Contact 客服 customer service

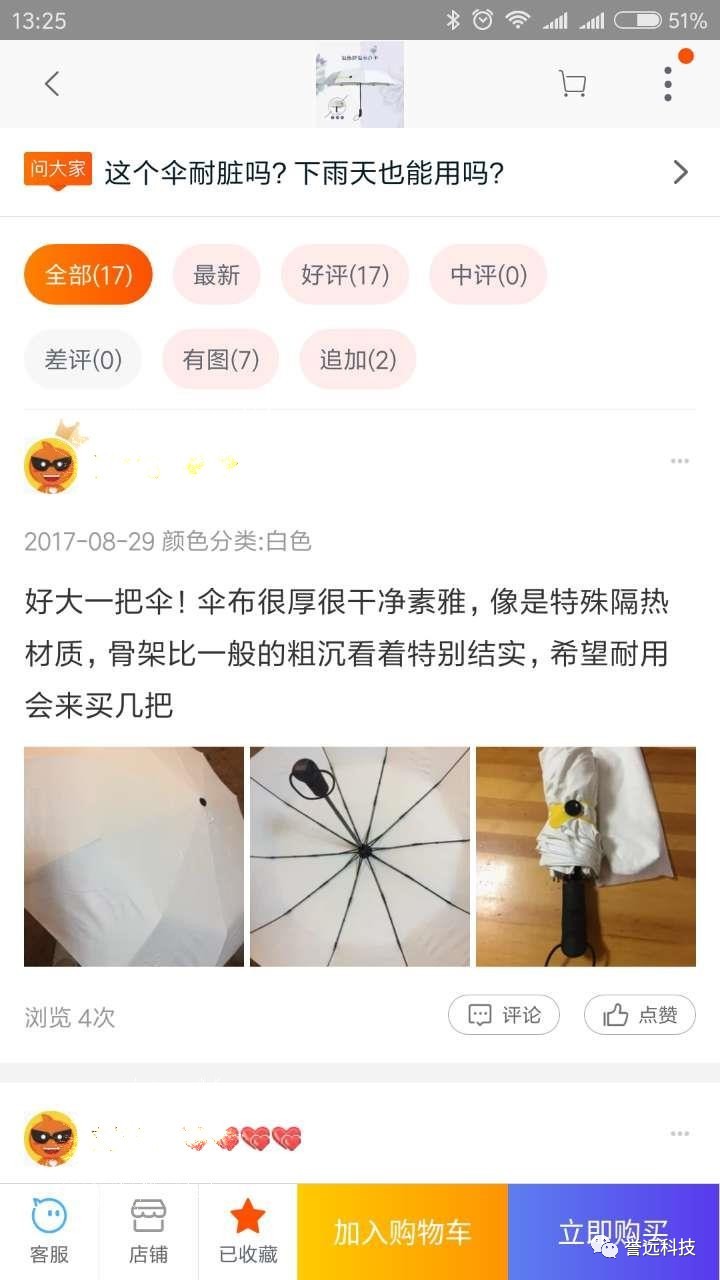pos(49,1232)
